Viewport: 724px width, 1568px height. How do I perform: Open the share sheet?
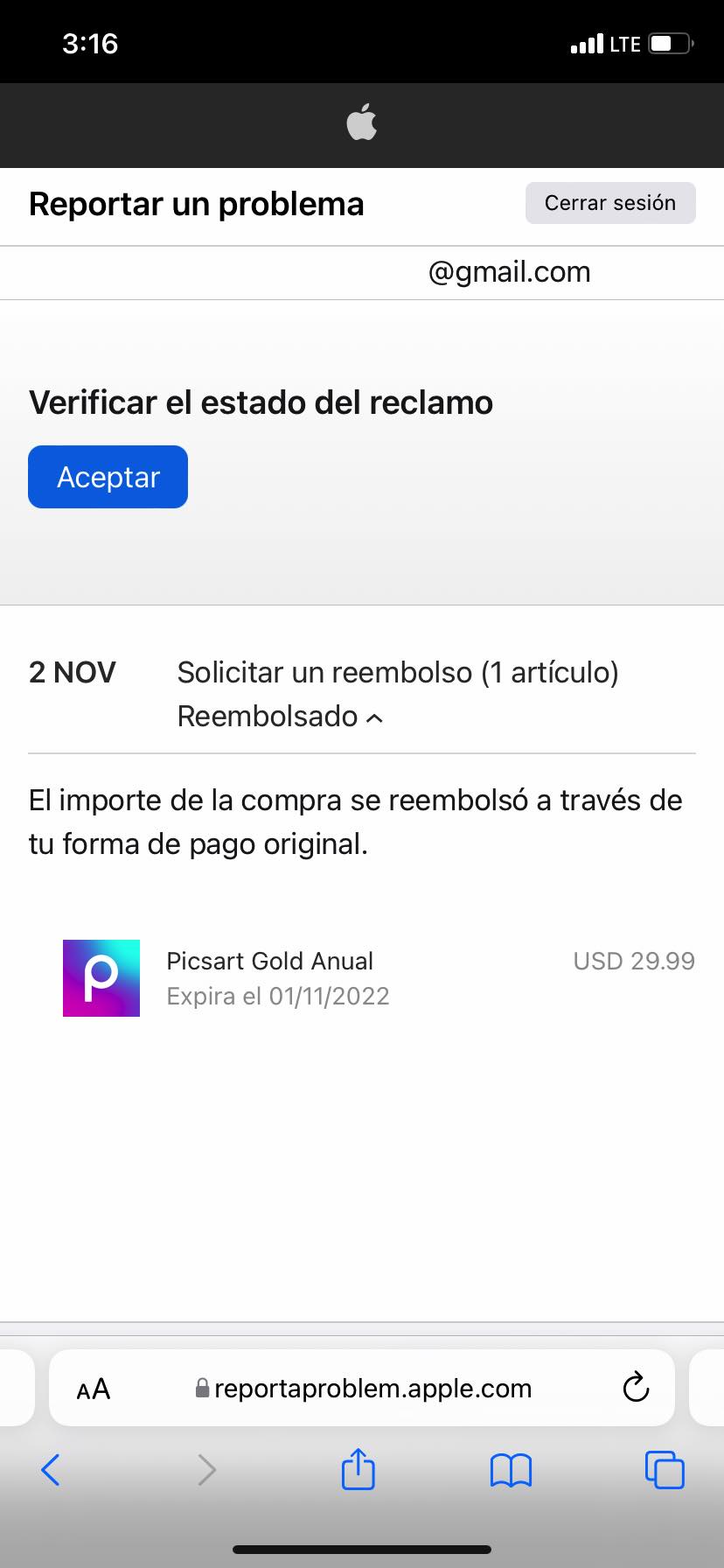tap(358, 1468)
